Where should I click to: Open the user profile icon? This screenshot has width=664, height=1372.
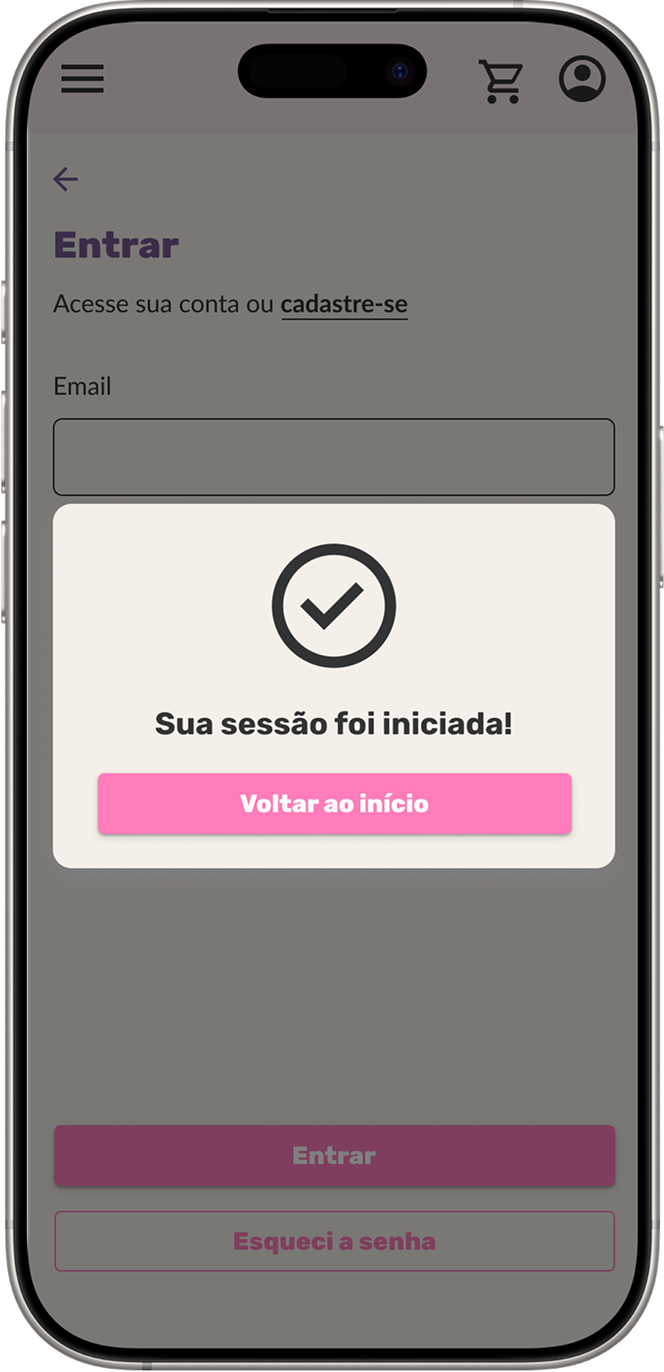(582, 79)
